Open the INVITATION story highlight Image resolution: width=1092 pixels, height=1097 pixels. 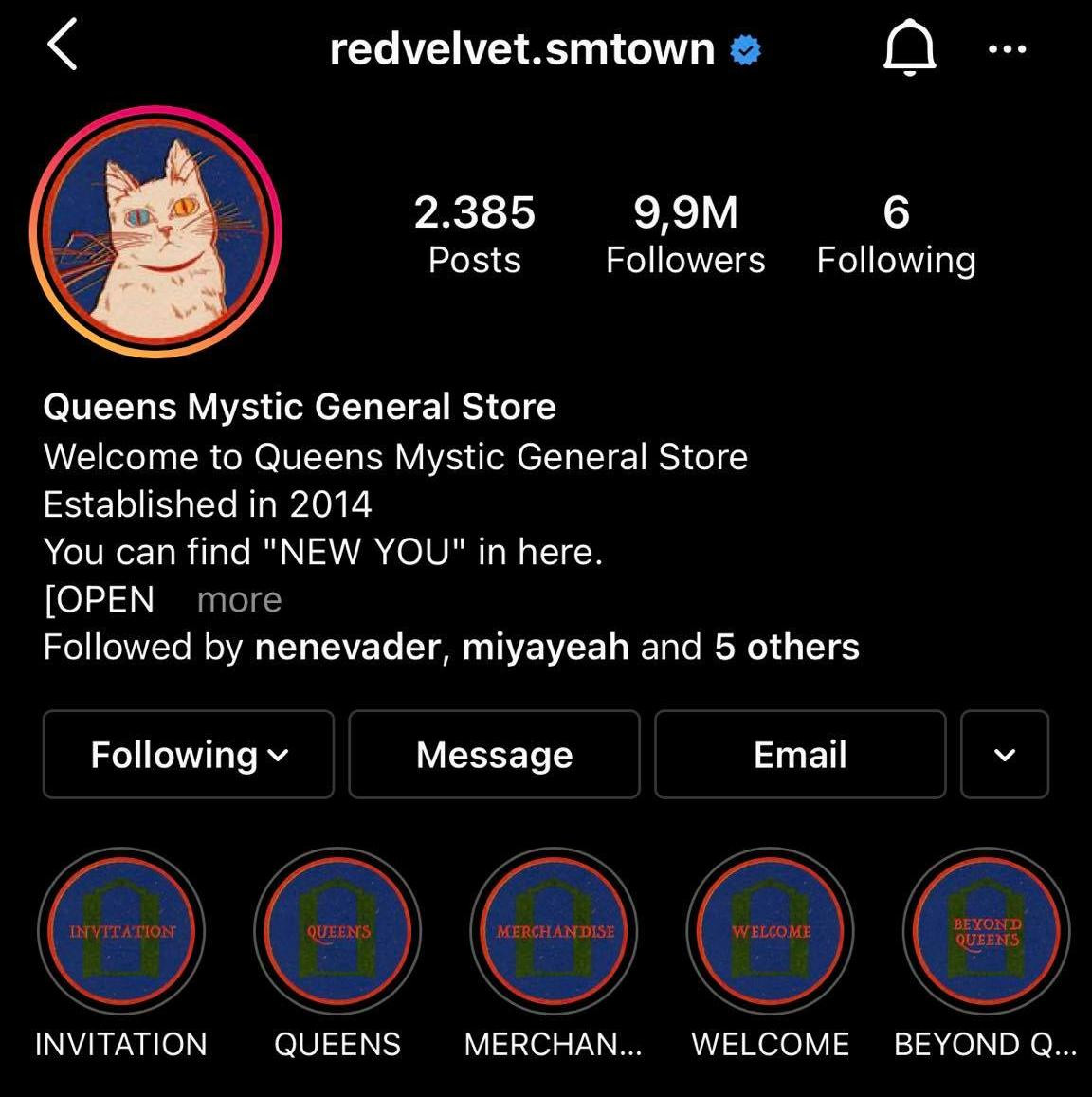click(119, 932)
